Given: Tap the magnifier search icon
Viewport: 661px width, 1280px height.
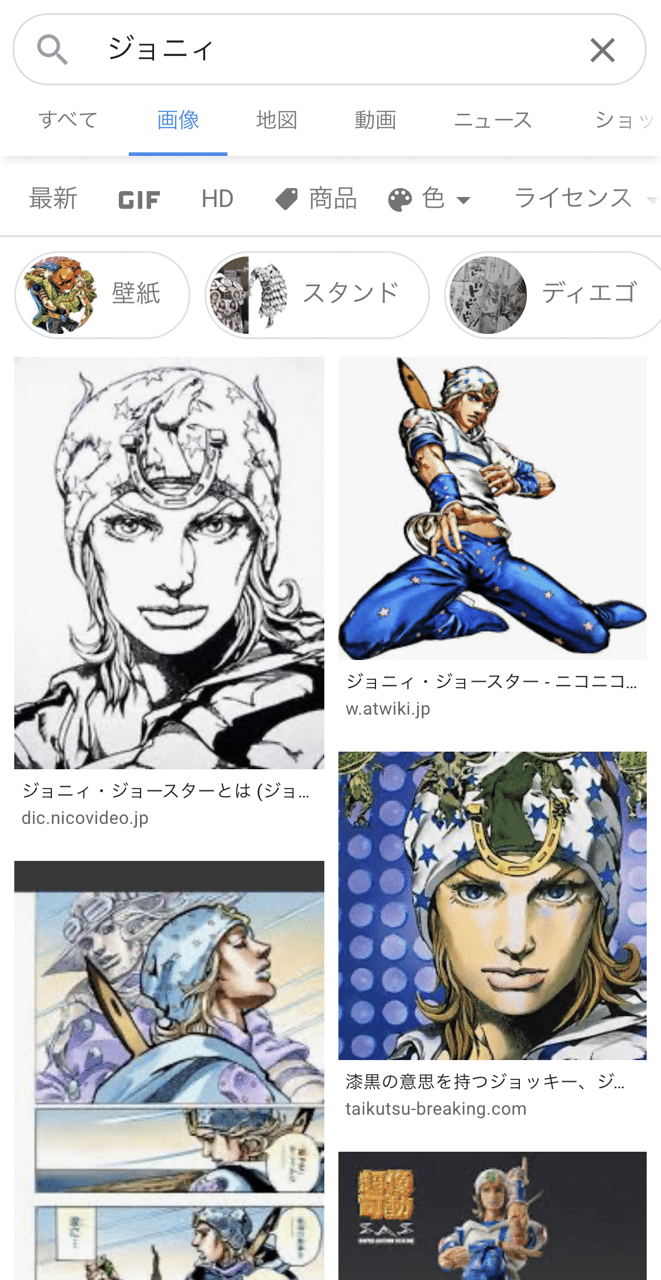Looking at the screenshot, I should coord(52,49).
